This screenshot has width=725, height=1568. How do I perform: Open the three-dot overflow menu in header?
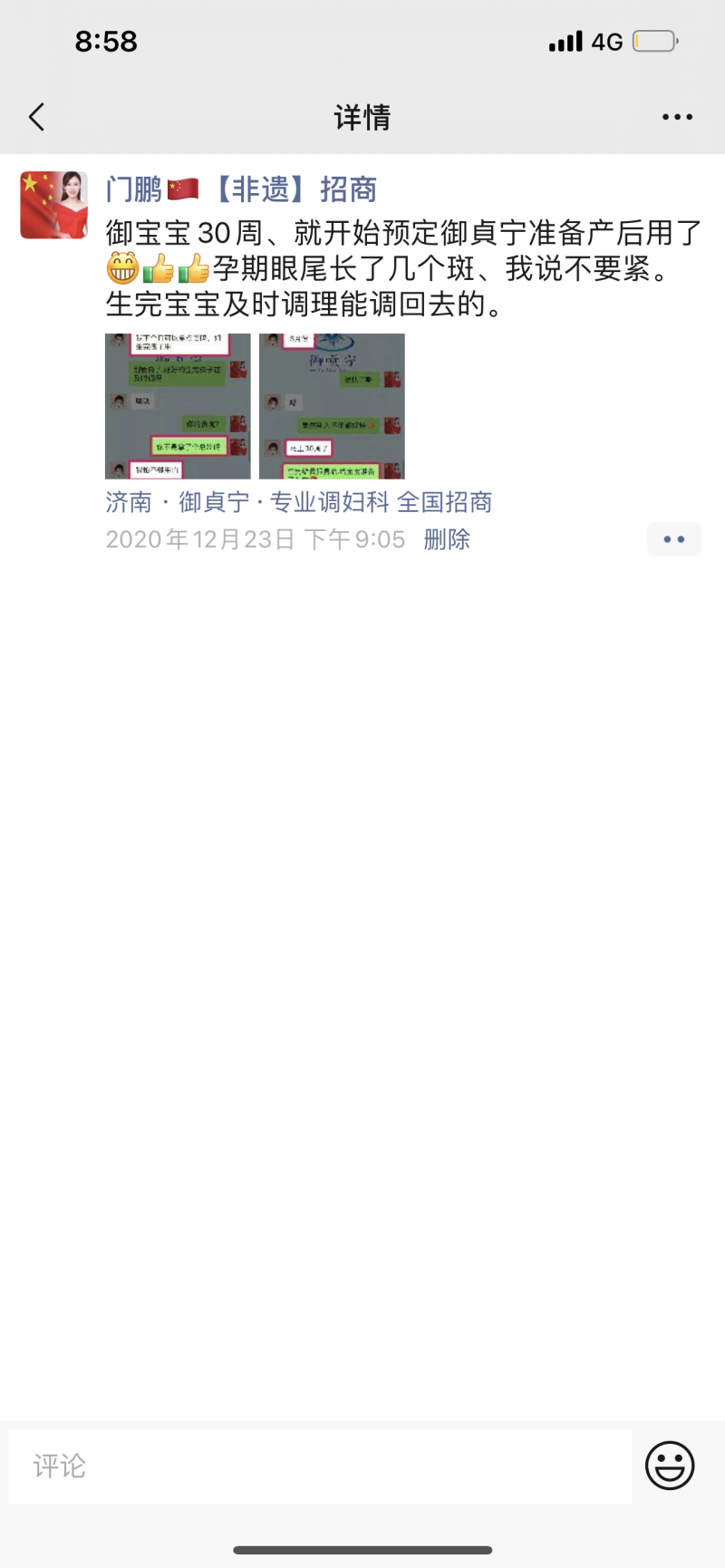pos(677,117)
